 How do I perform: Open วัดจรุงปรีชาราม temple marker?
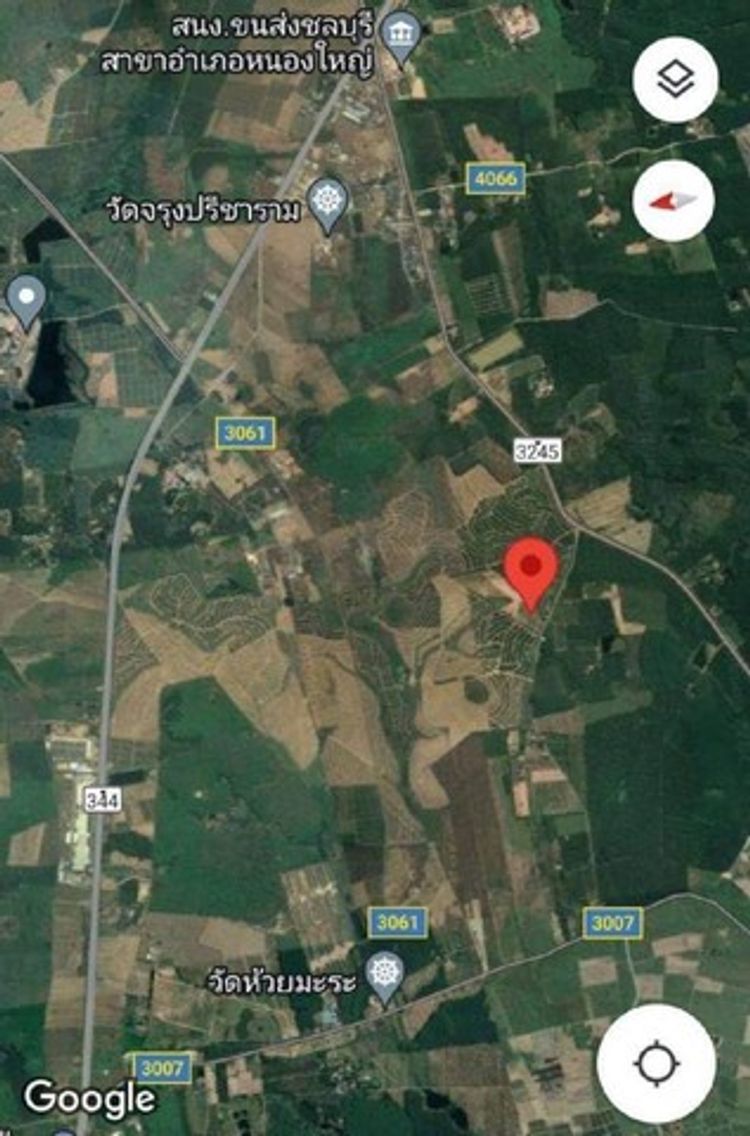[x=327, y=200]
